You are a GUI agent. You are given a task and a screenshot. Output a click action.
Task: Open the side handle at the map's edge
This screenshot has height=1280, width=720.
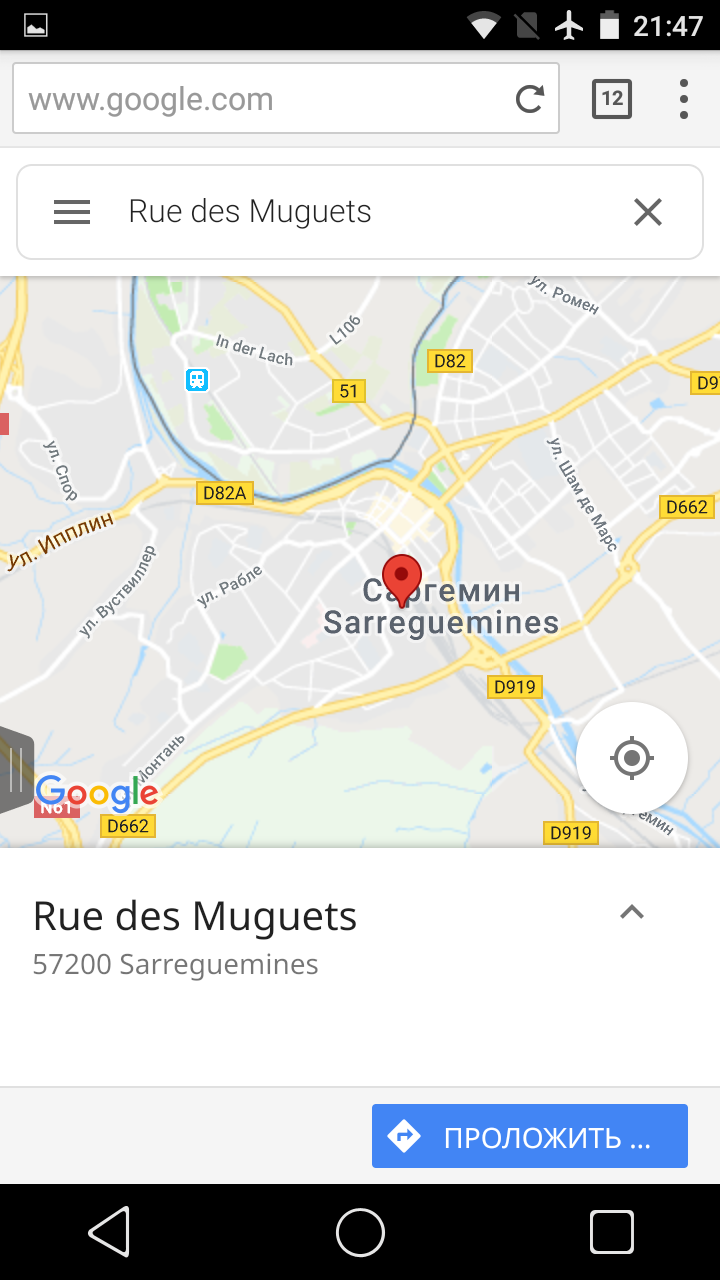point(15,770)
